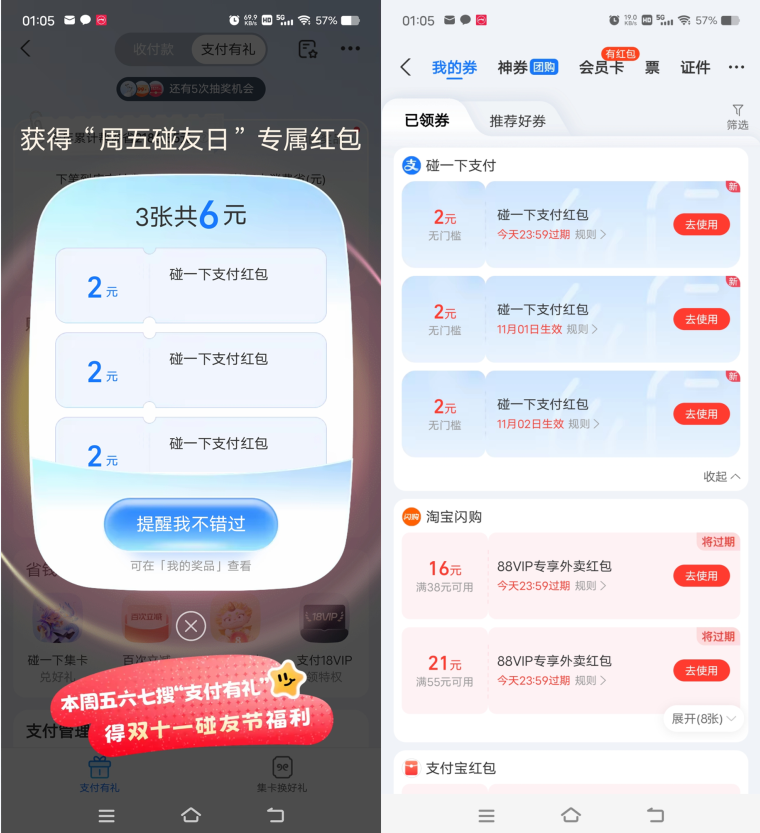
Task: Tap the 提醒我不错过 button
Action: 190,524
